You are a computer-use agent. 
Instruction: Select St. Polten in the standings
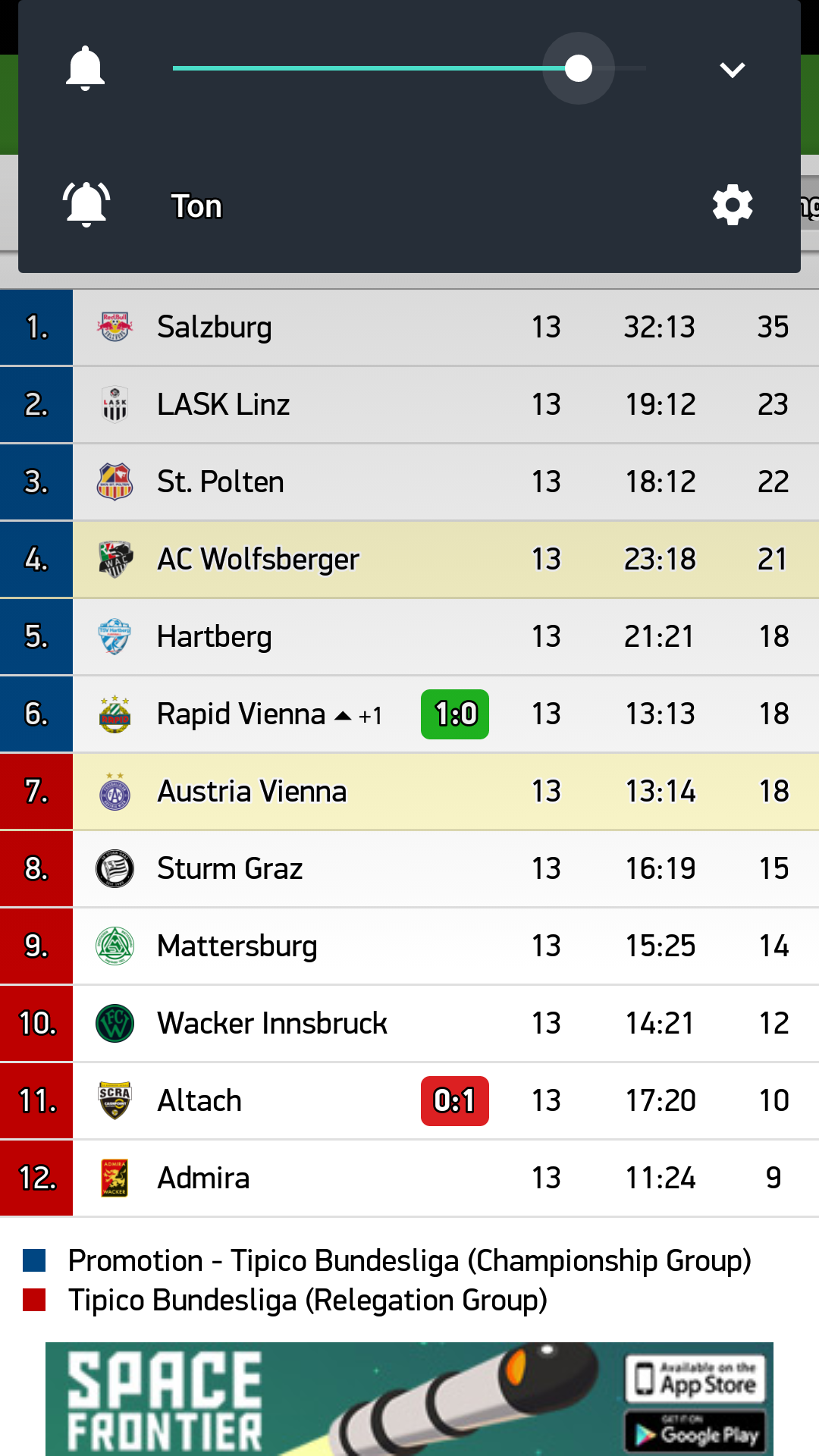coord(409,482)
